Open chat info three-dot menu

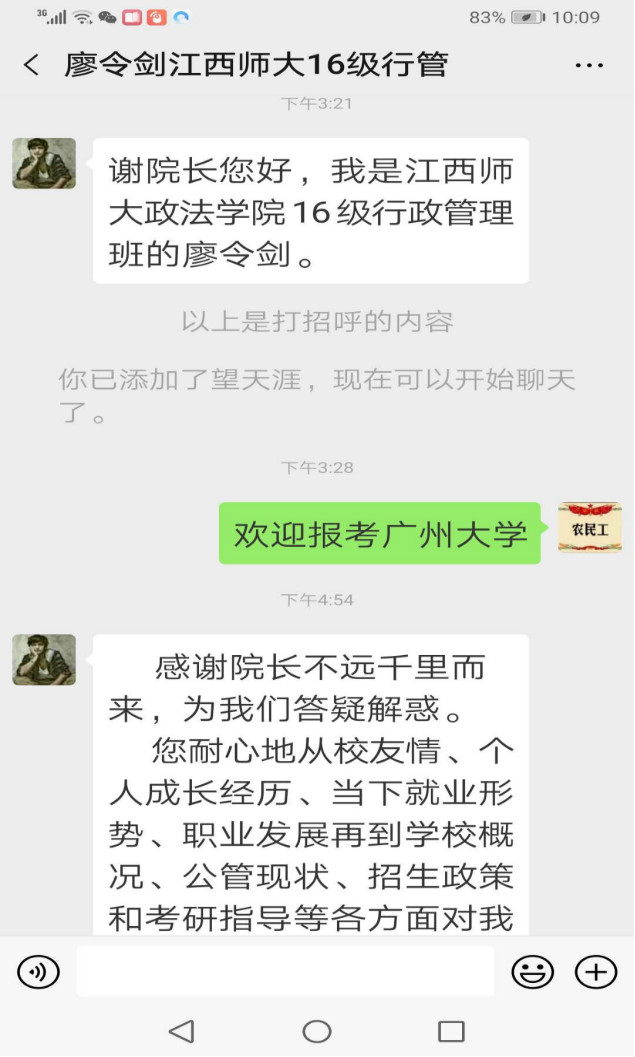[589, 65]
